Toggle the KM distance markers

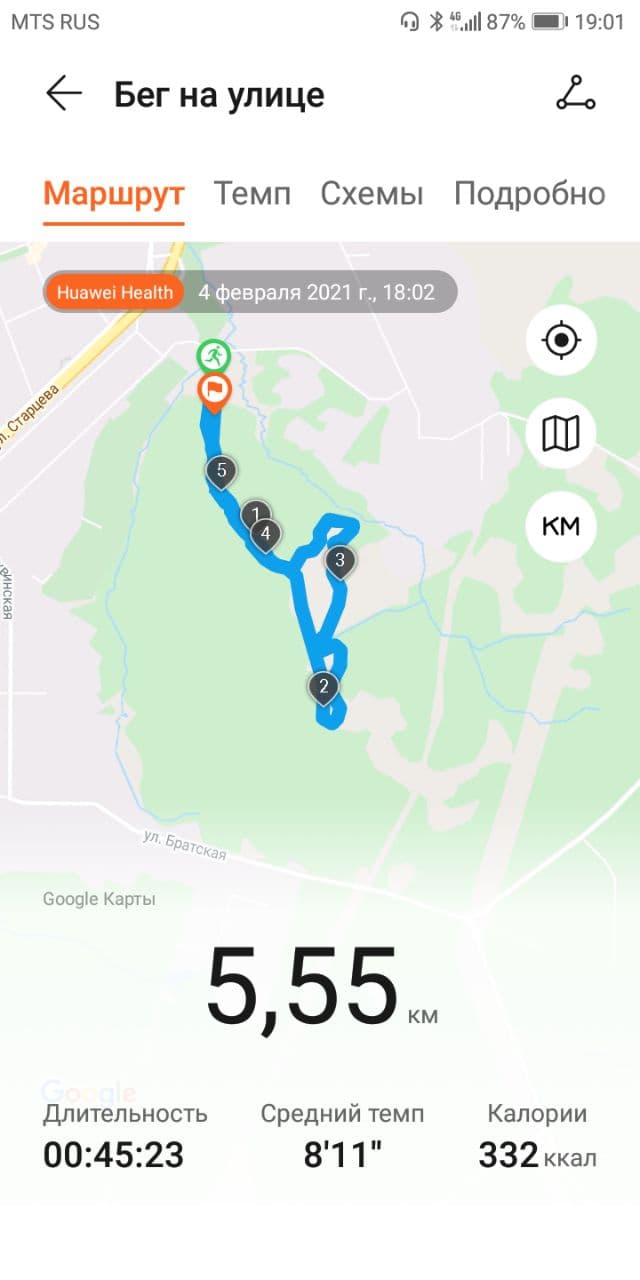pos(561,526)
